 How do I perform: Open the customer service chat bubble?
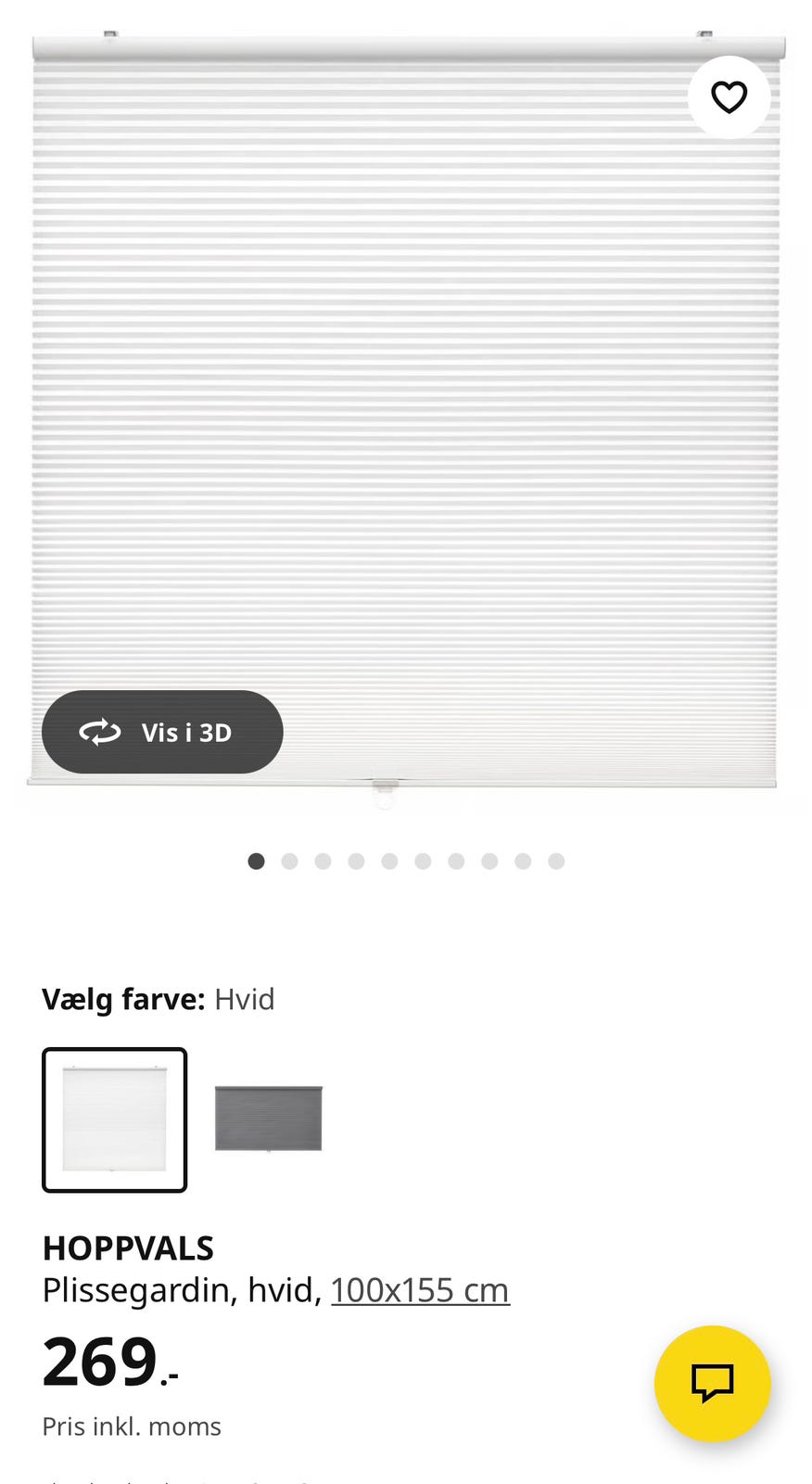(x=712, y=1384)
